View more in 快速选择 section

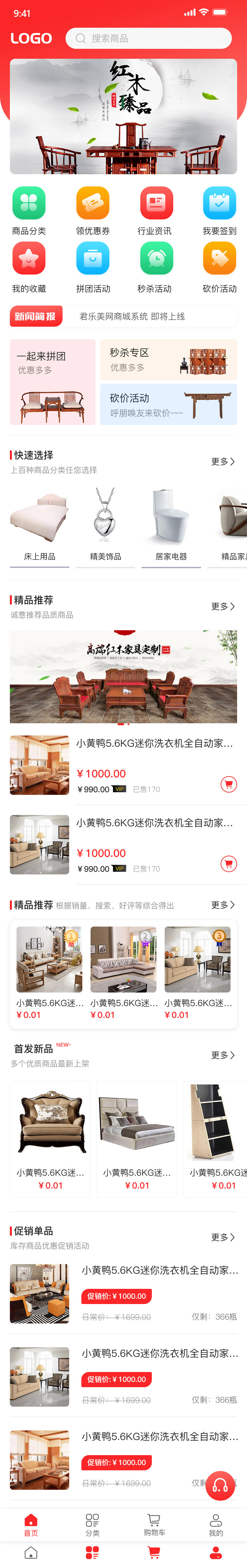pyautogui.click(x=222, y=461)
